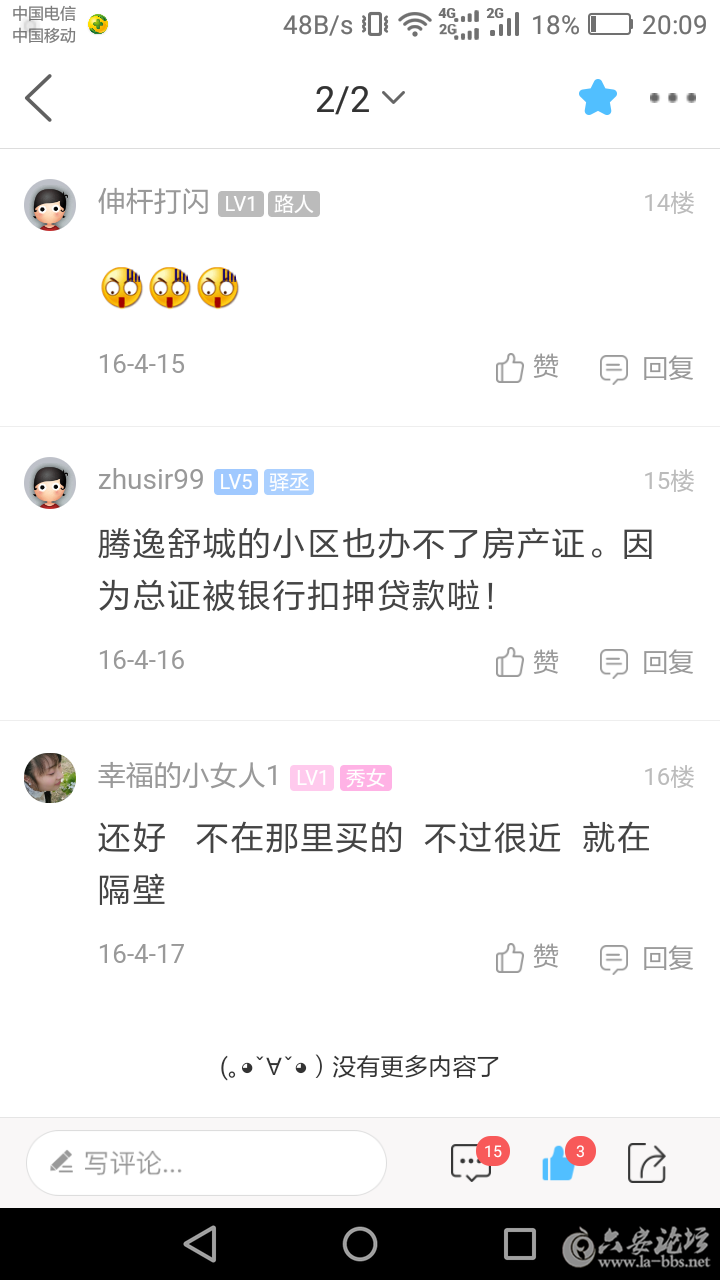Image resolution: width=720 pixels, height=1280 pixels.
Task: Open zhusir99's profile avatar
Action: [50, 483]
